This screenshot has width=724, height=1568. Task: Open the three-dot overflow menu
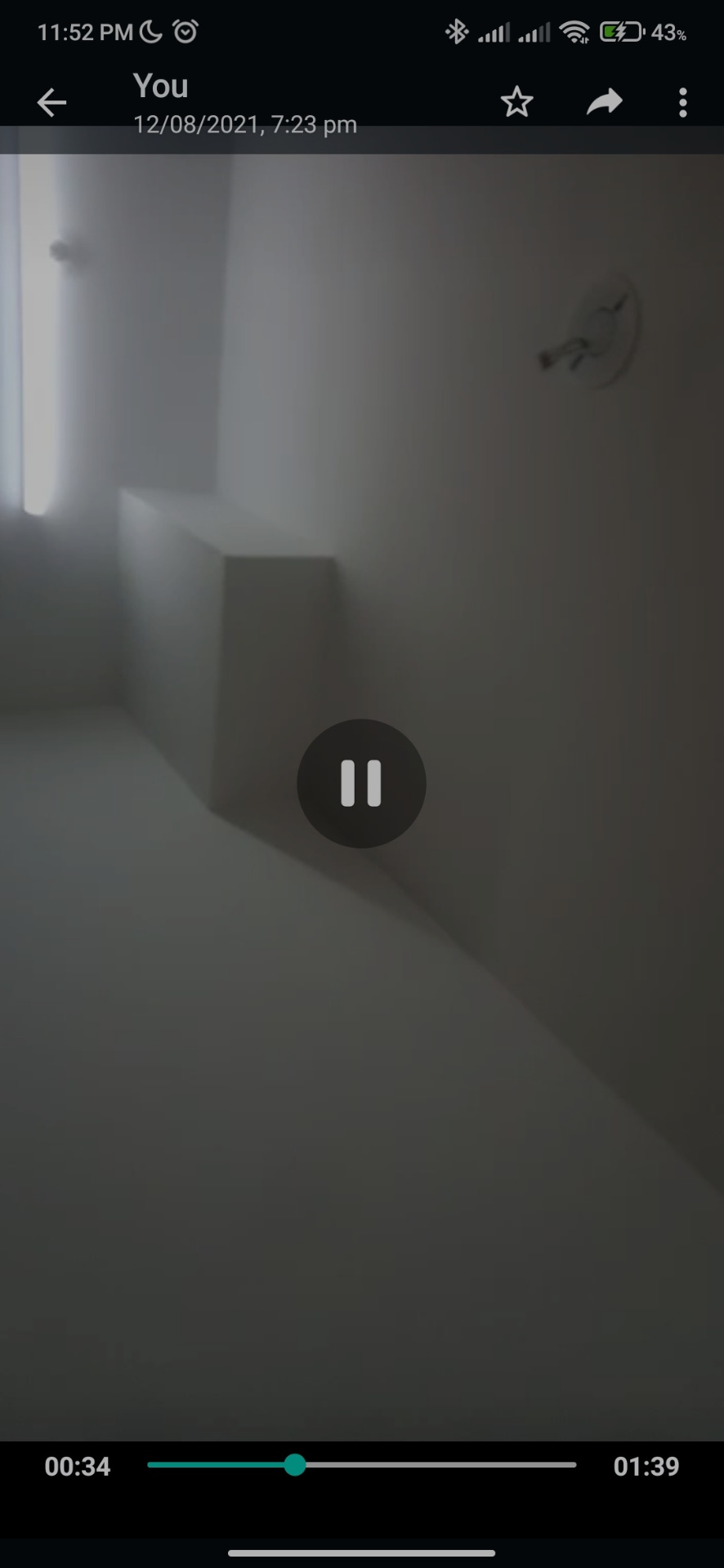[682, 103]
